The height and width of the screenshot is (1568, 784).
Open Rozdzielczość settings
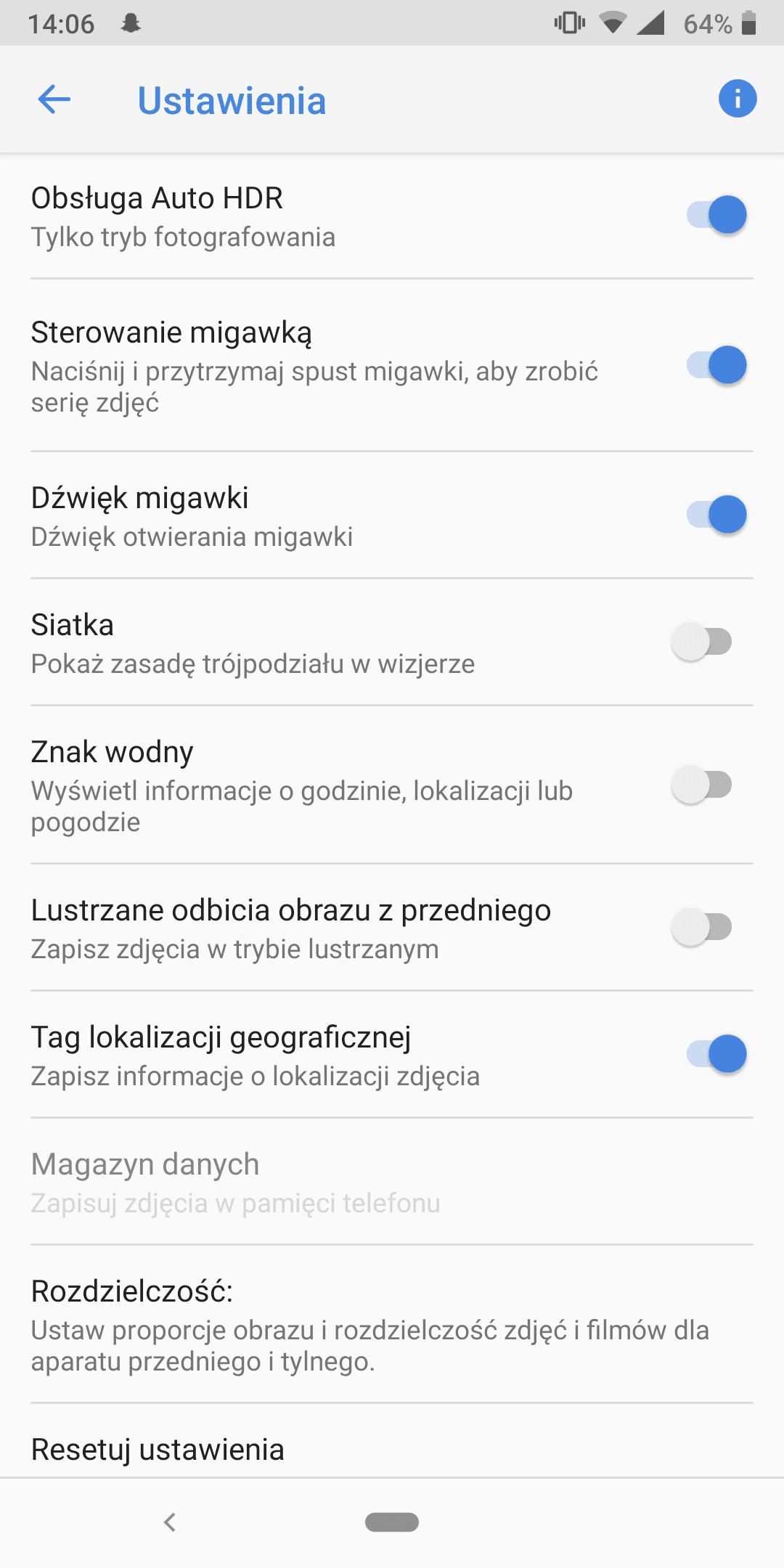click(x=392, y=1324)
